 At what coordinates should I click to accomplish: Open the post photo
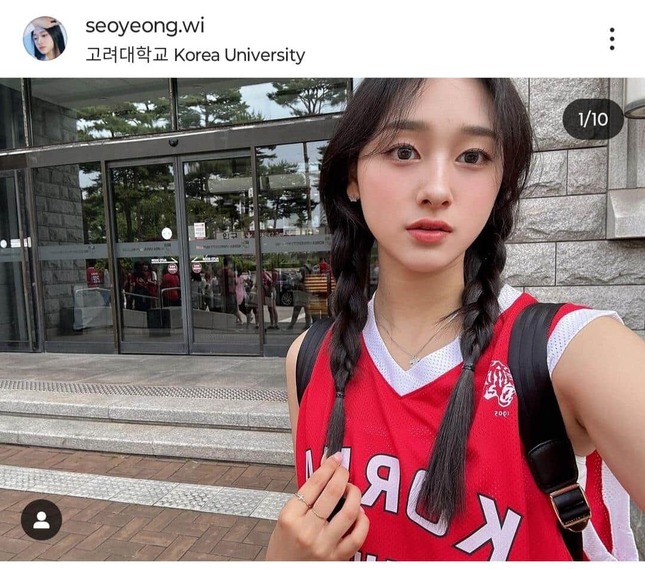click(322, 320)
